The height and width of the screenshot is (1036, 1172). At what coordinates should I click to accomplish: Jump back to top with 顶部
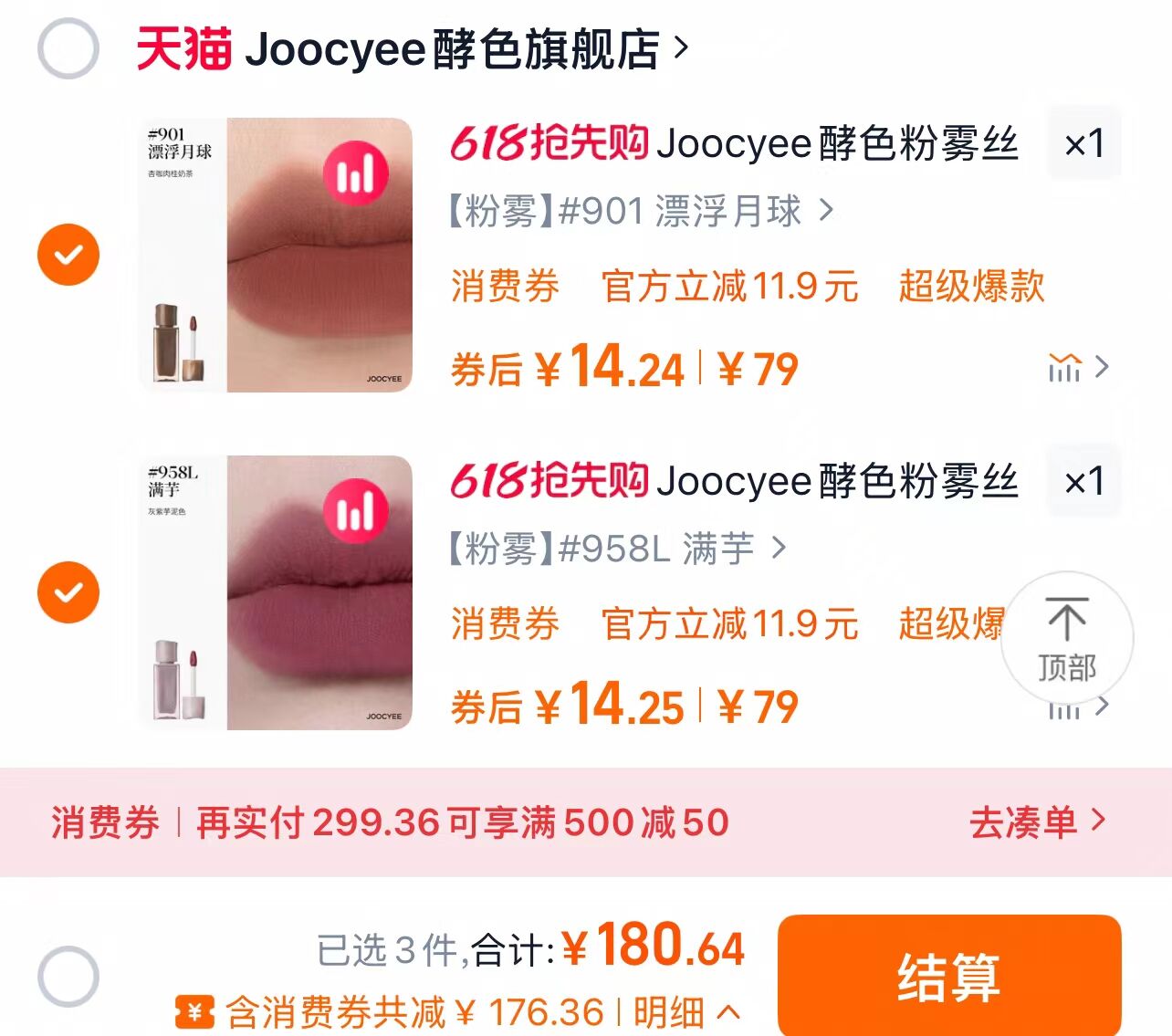1067,639
